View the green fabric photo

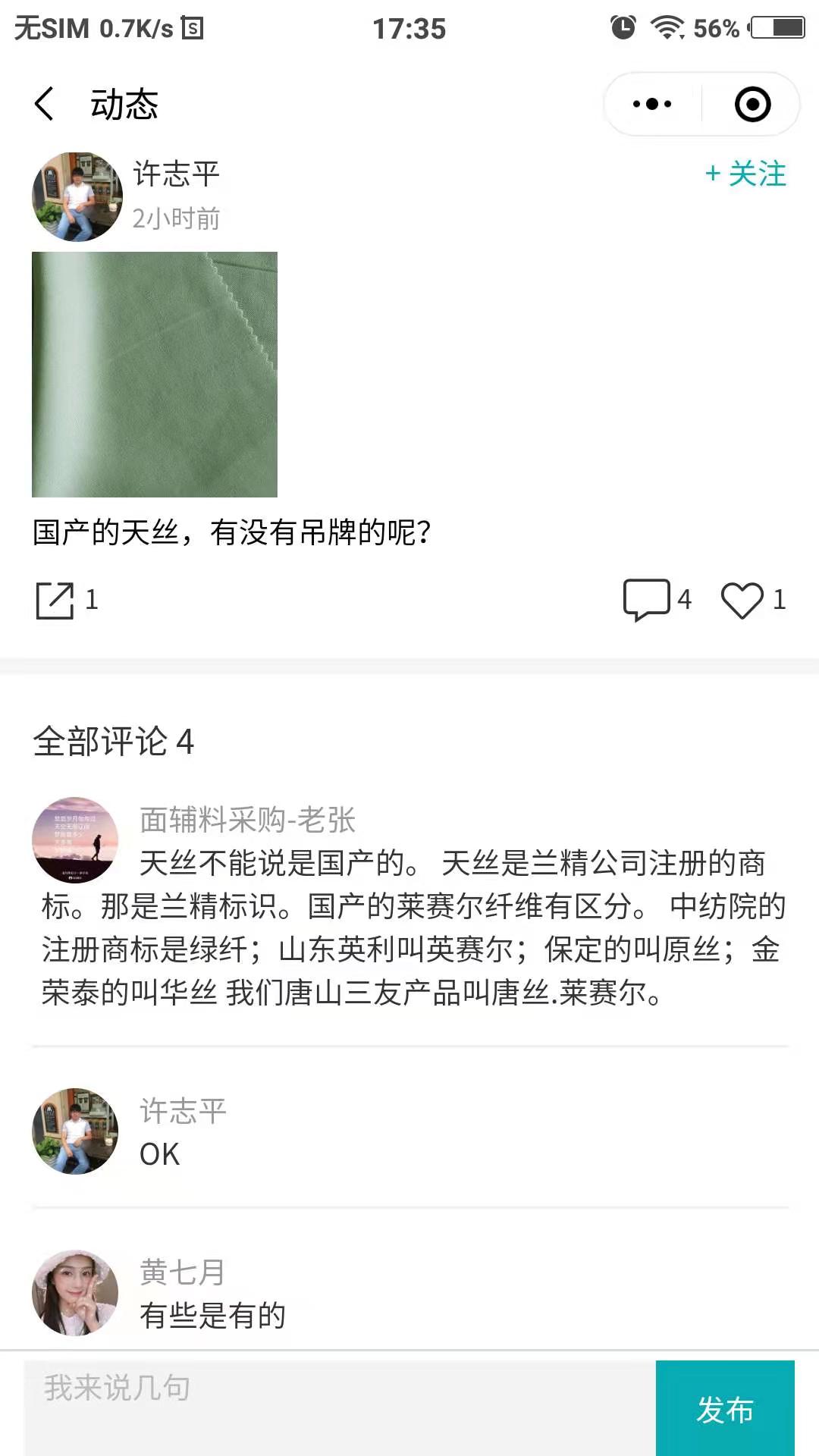tap(155, 375)
